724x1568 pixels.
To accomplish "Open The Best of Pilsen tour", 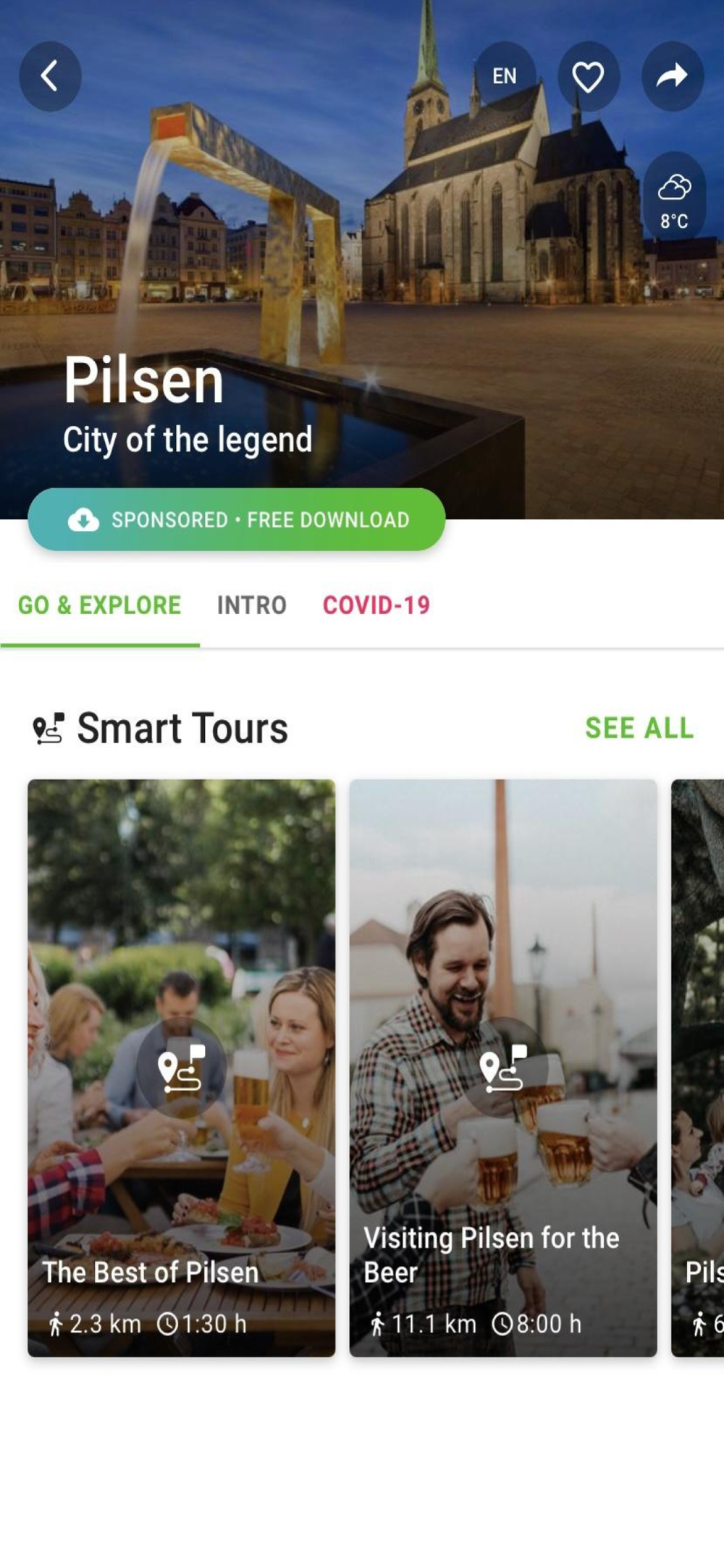I will tap(181, 1068).
